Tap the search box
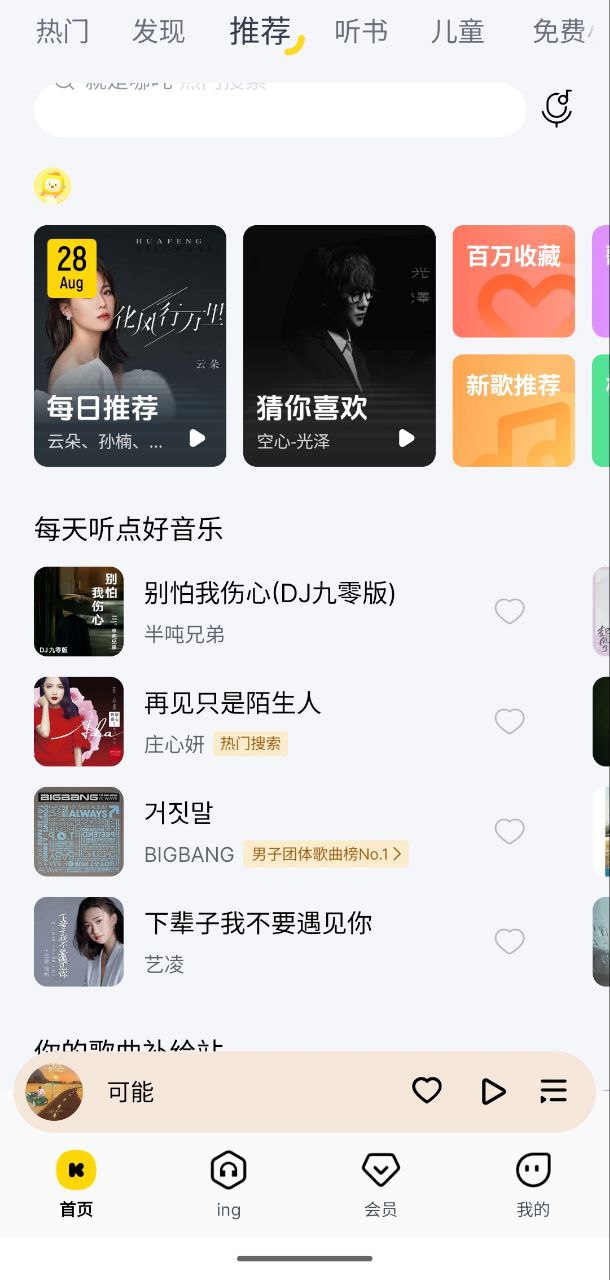The width and height of the screenshot is (610, 1280). [x=280, y=109]
